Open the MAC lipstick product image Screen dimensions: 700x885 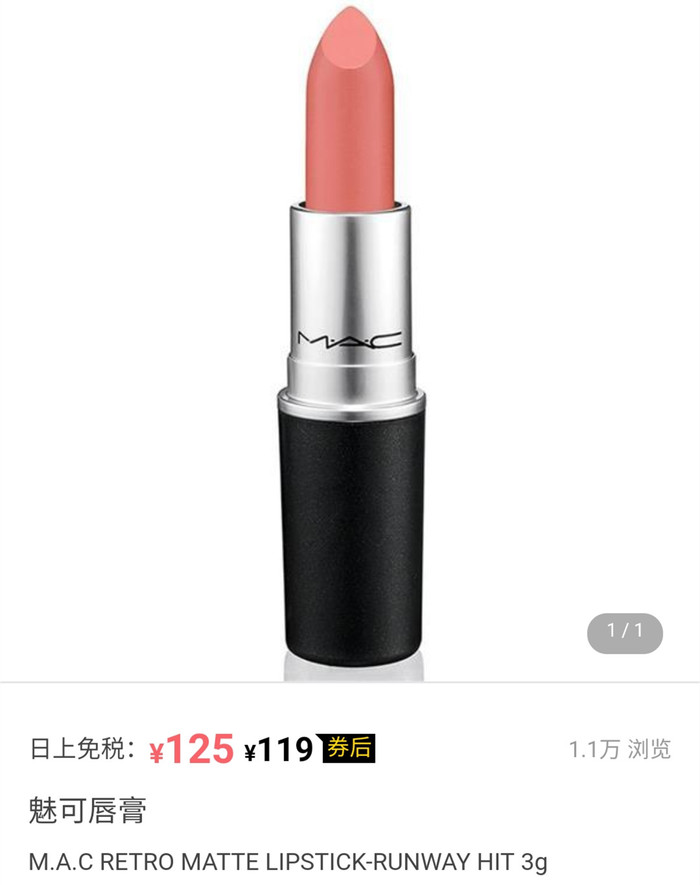[x=350, y=340]
